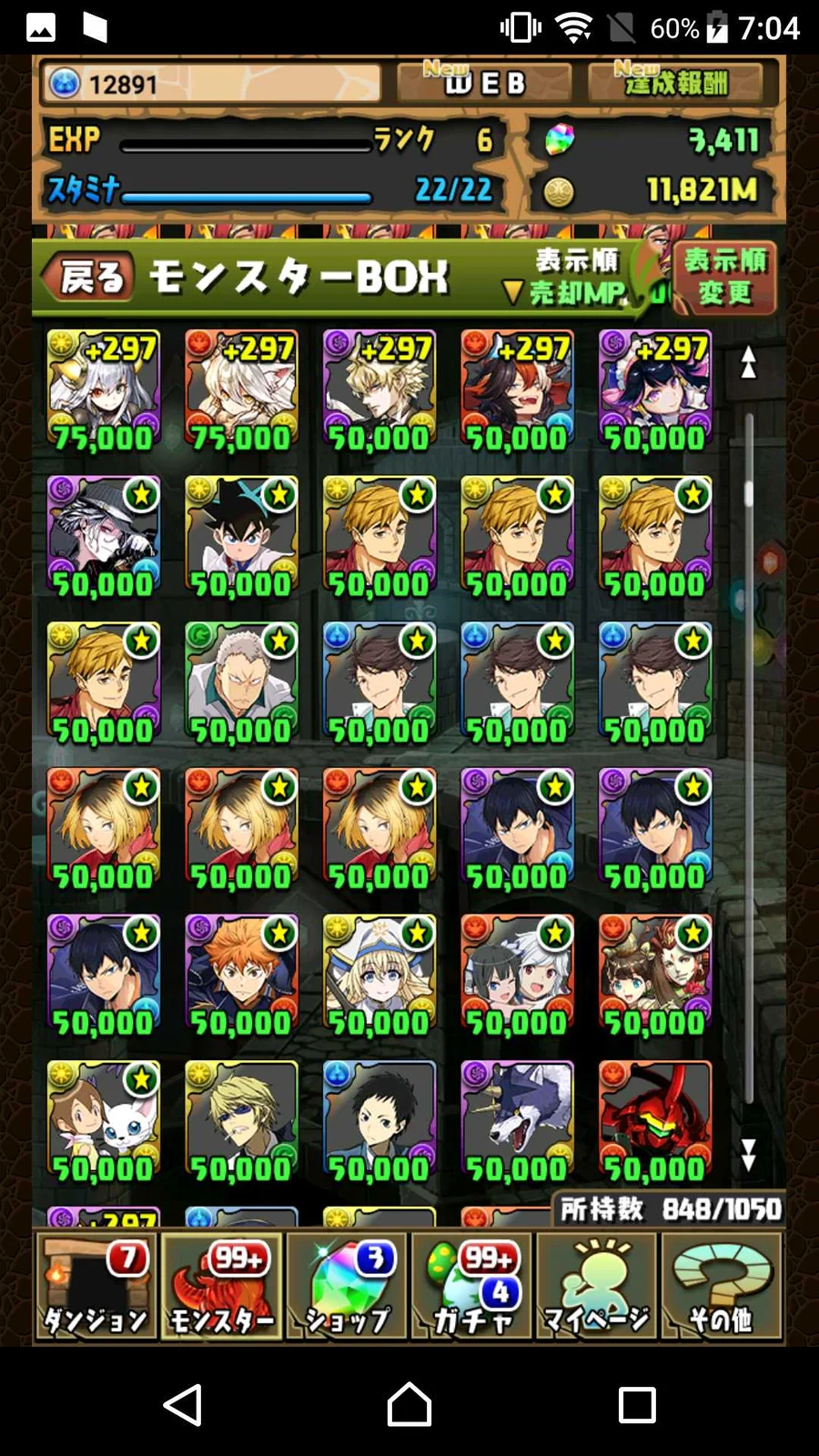Screen dimensions: 819x1456
Task: Tap the 戻る back button
Action: (x=88, y=277)
